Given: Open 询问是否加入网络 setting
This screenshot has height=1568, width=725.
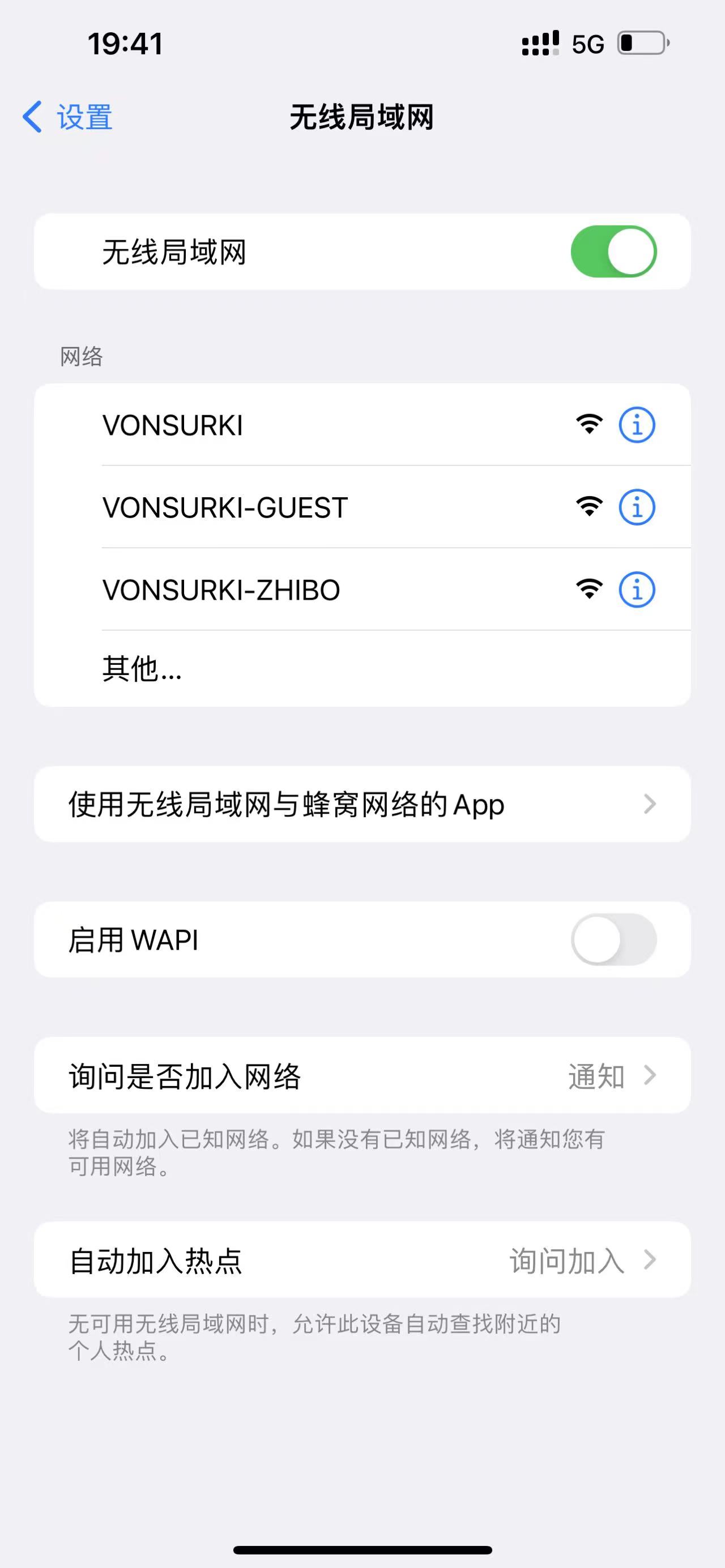Looking at the screenshot, I should 362,1075.
